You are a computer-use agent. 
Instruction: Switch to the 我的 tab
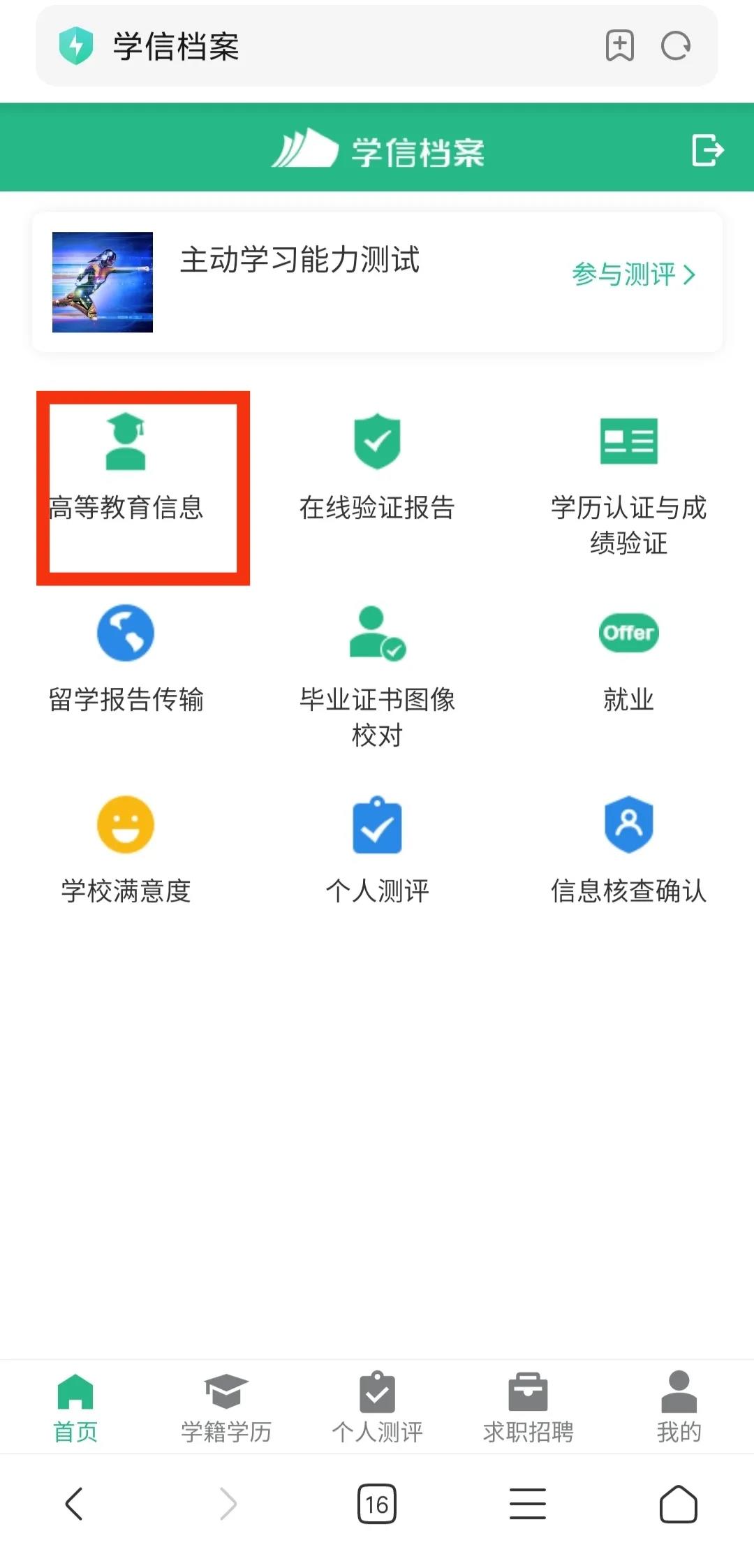click(x=679, y=1407)
